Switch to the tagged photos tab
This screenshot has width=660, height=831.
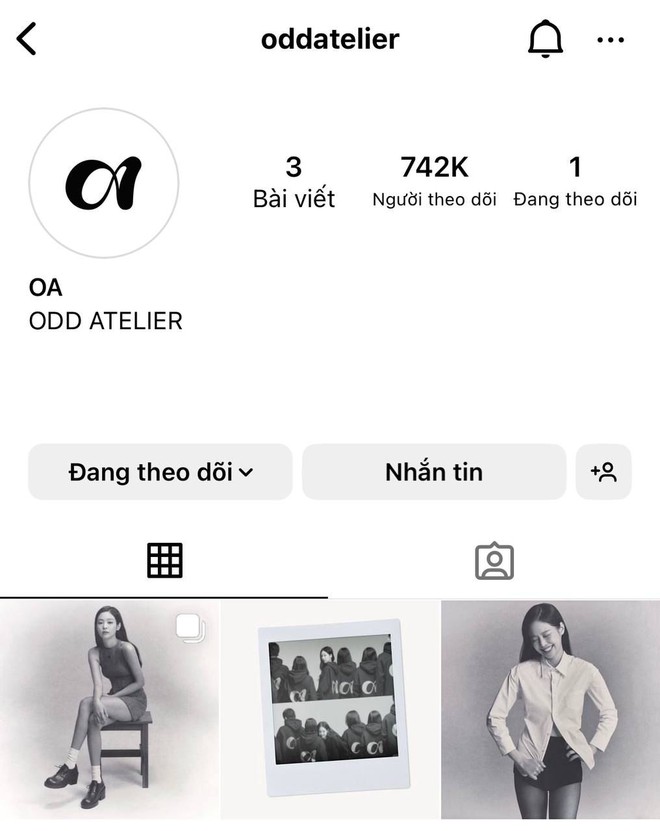494,561
